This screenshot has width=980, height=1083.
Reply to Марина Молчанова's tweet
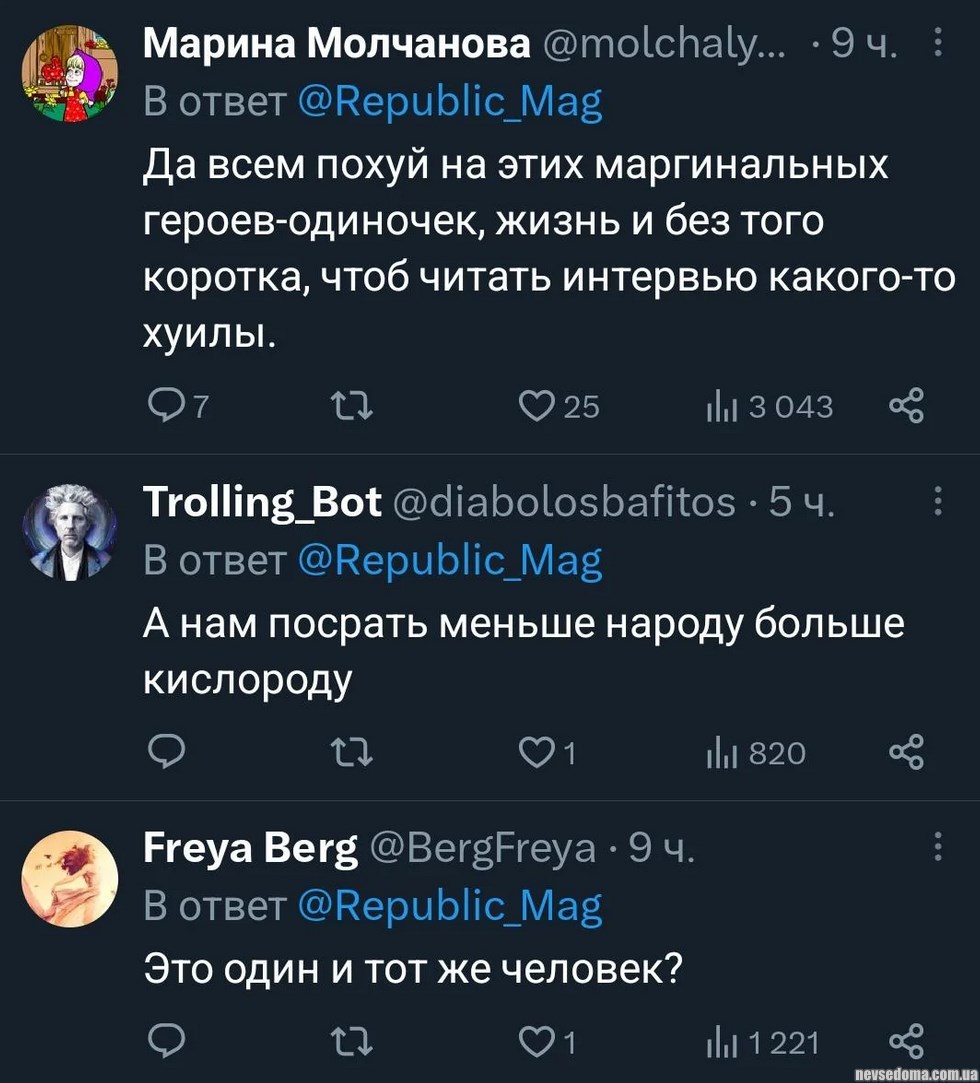(163, 405)
